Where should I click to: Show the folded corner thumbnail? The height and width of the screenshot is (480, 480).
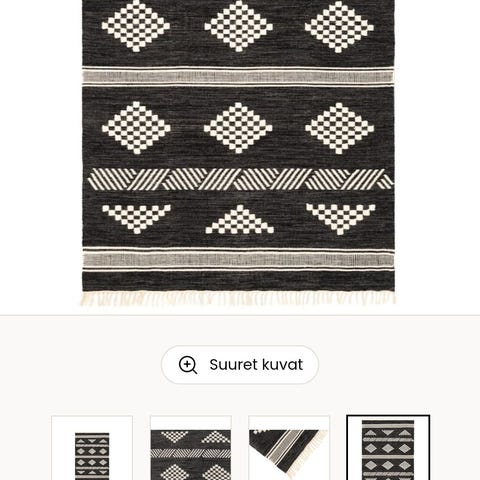tap(289, 448)
